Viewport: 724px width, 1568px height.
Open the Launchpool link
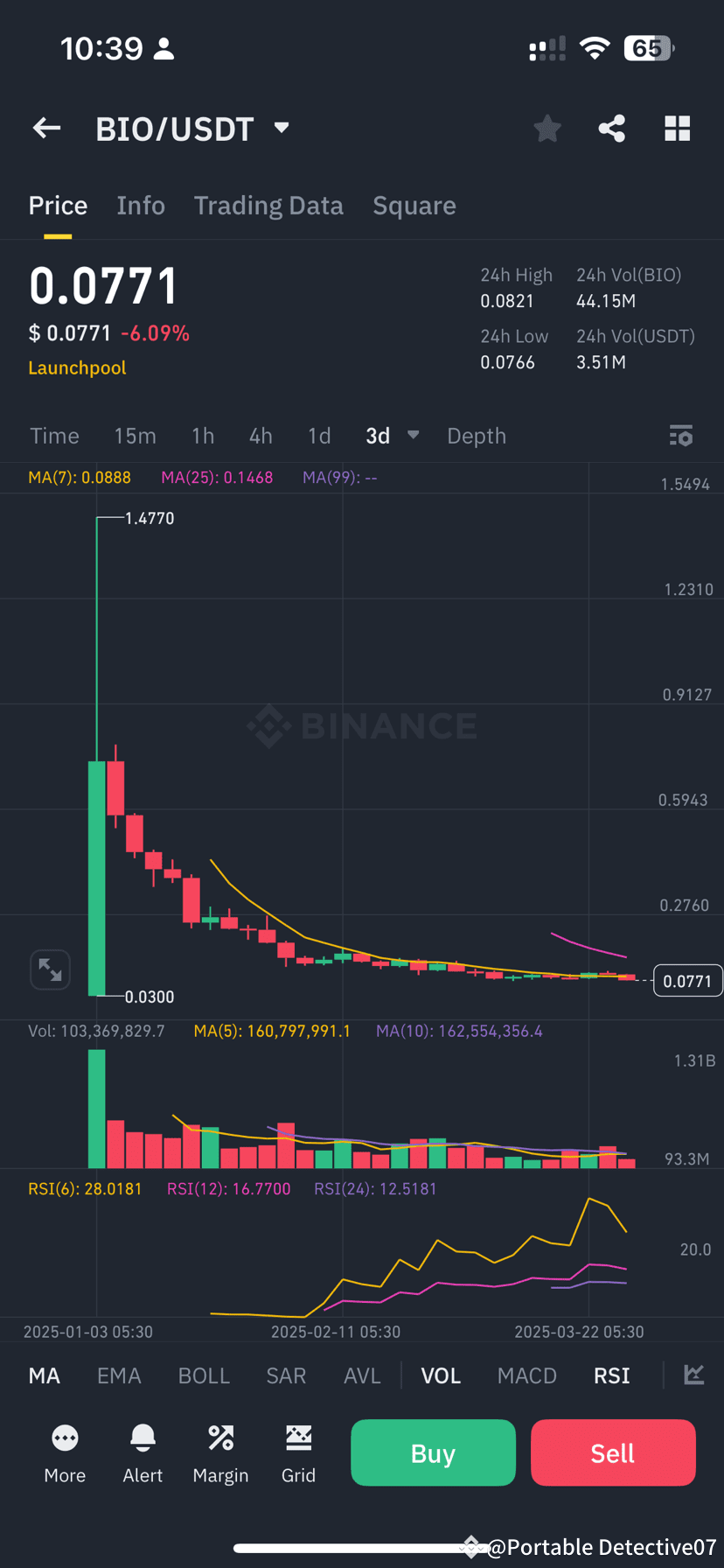coord(77,367)
